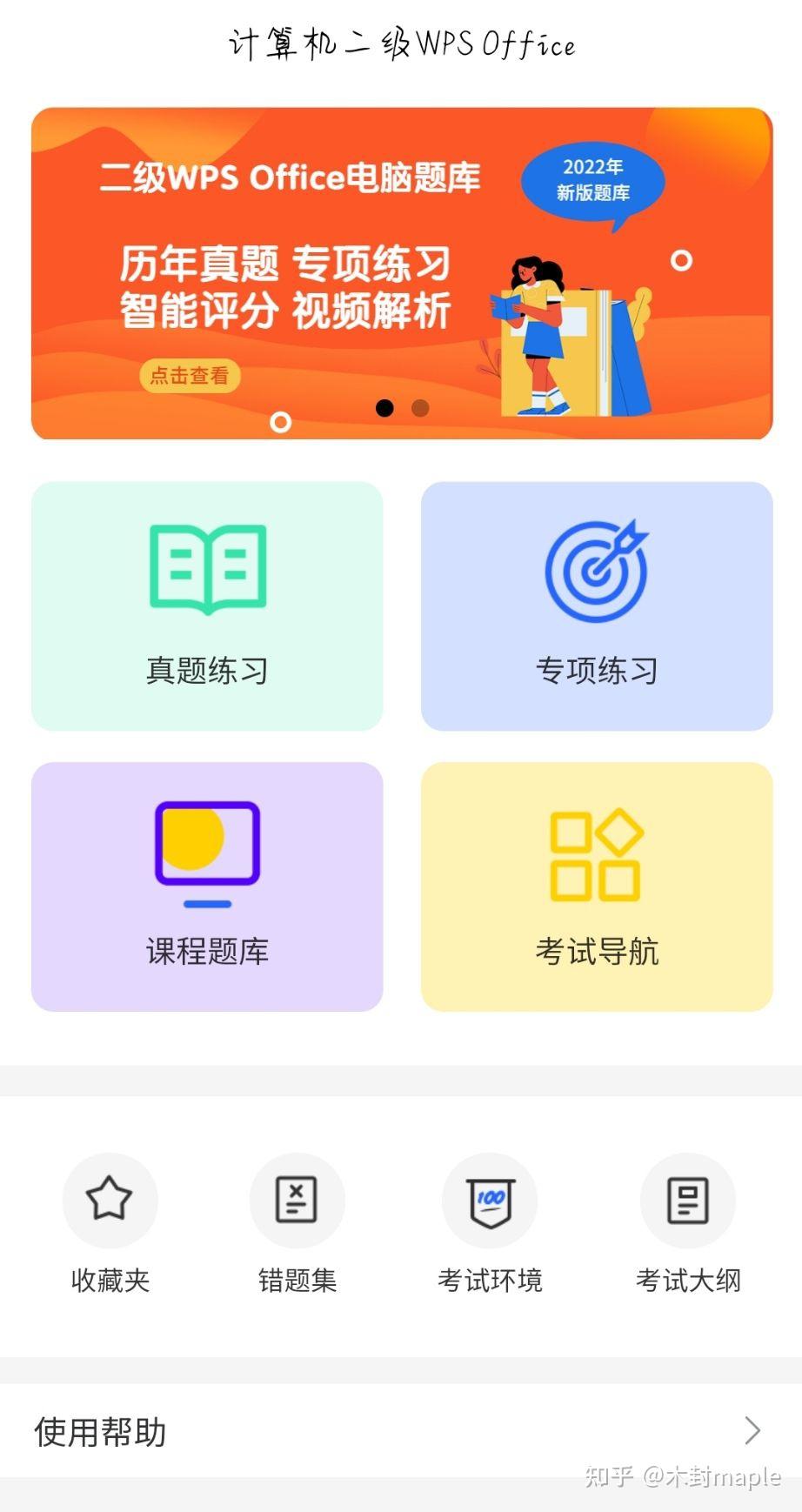Open the 真题练习 card label
This screenshot has width=802, height=1512.
[207, 670]
